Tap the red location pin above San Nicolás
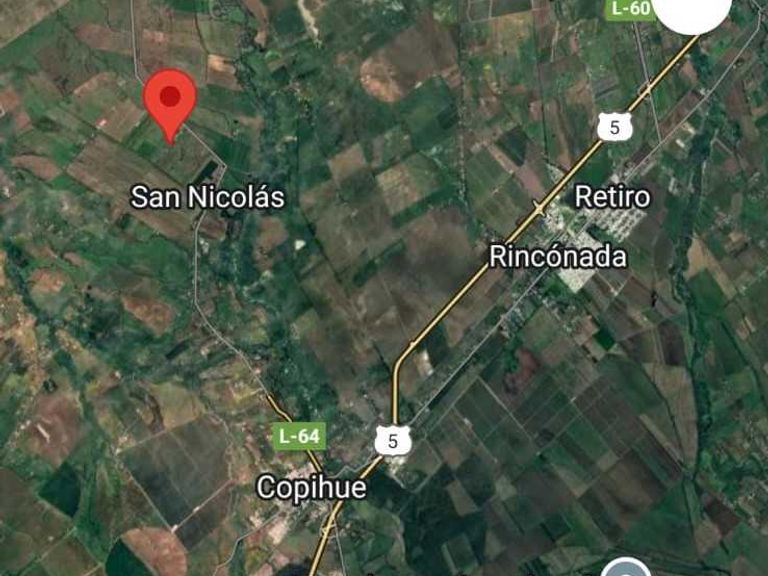The image size is (768, 576). [x=170, y=100]
